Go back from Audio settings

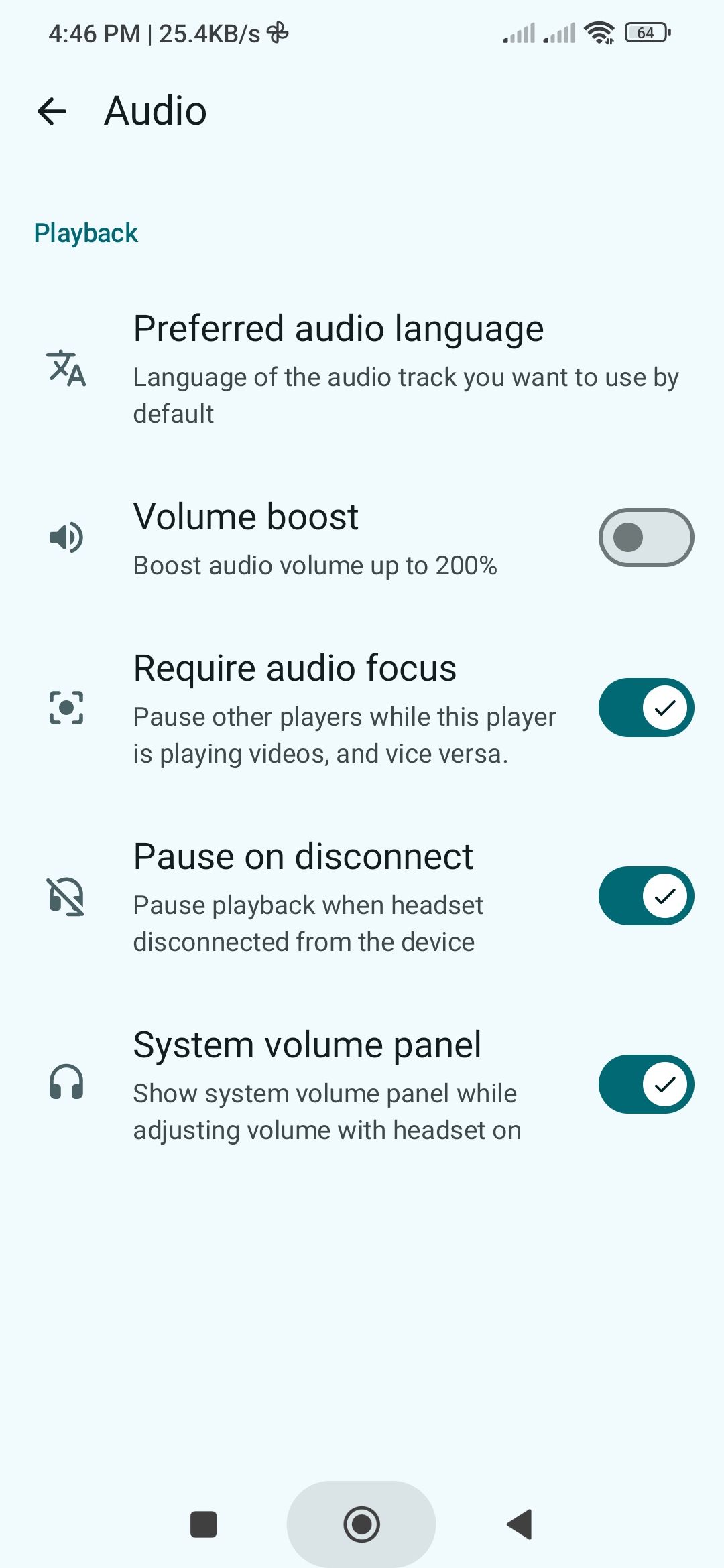52,111
